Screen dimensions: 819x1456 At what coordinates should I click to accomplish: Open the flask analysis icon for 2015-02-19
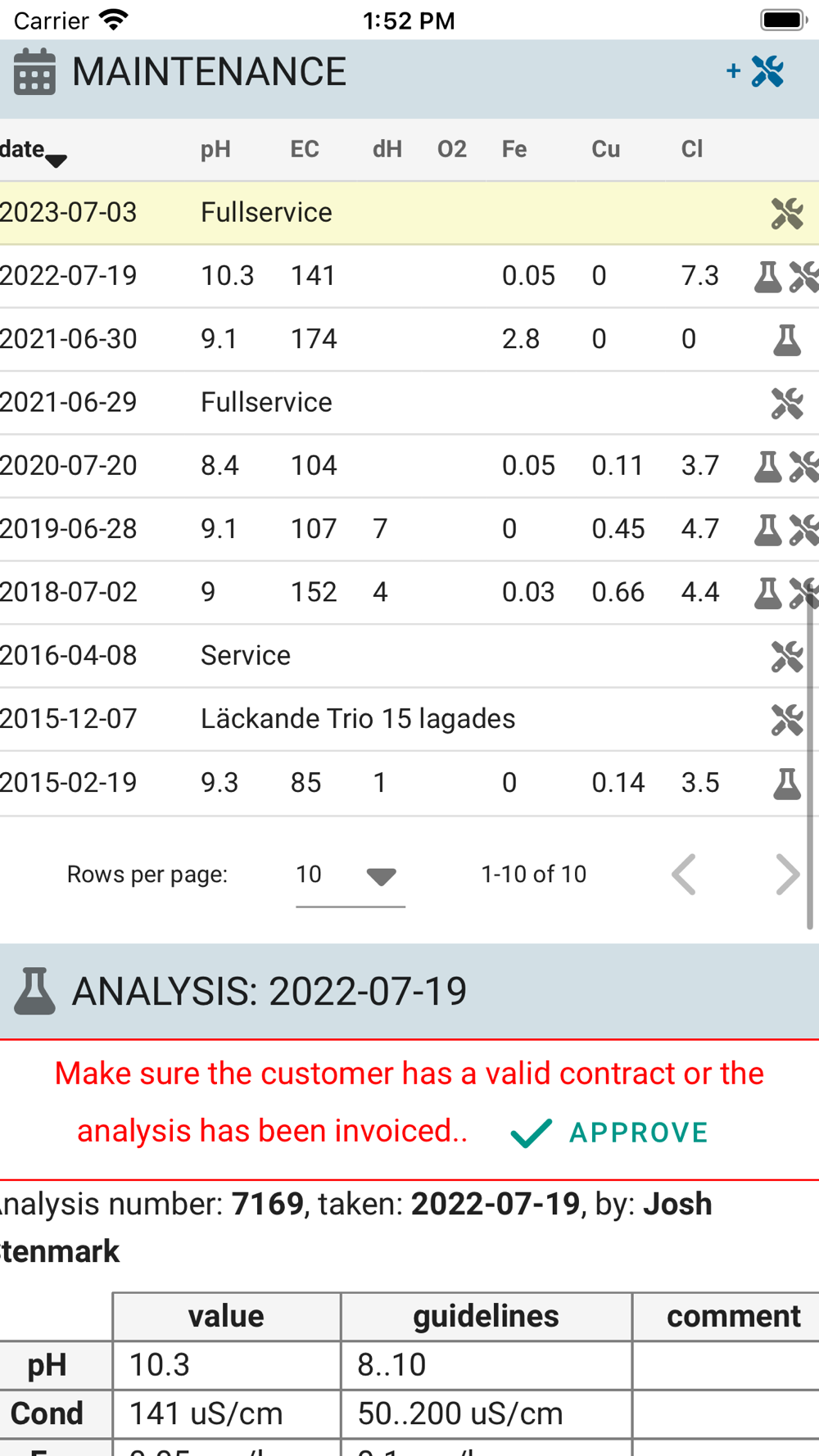[787, 784]
